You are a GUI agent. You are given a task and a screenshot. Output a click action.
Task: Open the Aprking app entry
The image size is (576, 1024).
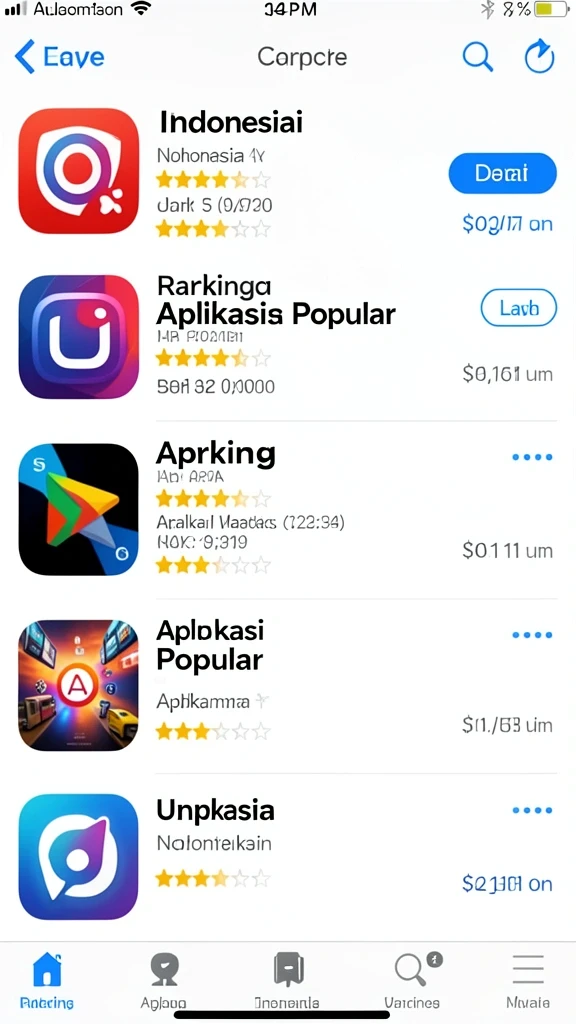tap(287, 509)
